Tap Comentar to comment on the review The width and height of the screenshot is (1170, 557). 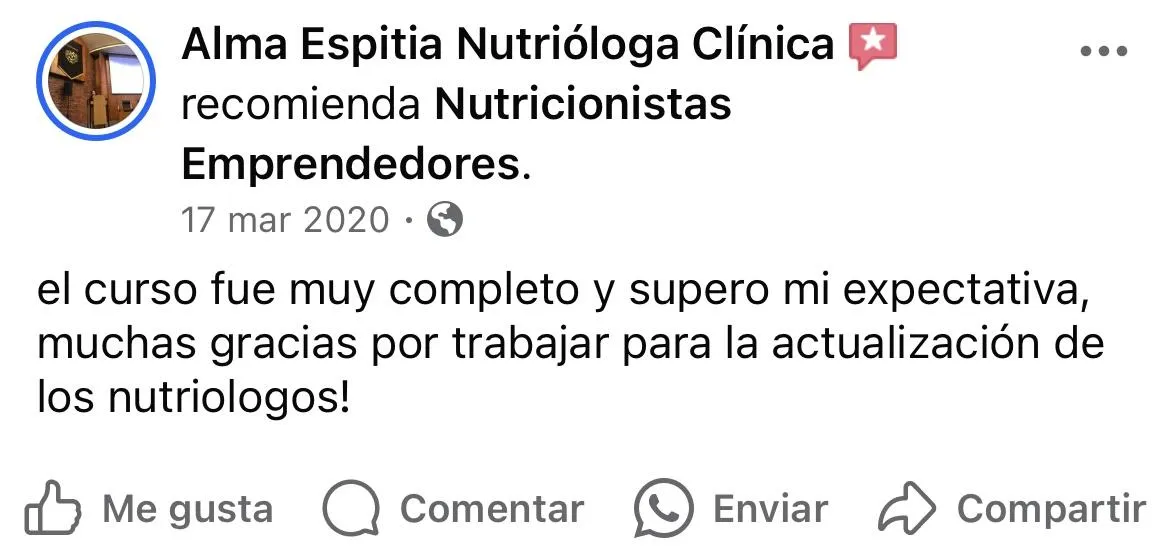(453, 510)
